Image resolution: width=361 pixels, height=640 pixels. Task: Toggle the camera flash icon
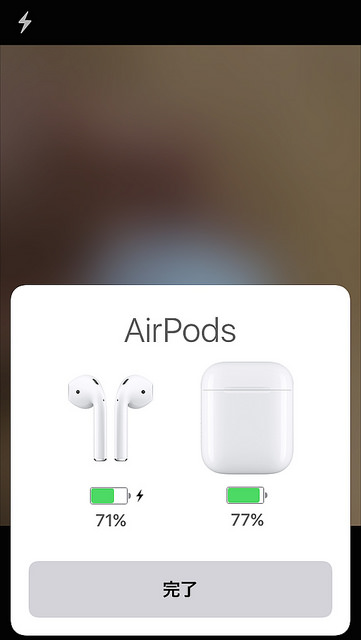pyautogui.click(x=25, y=22)
